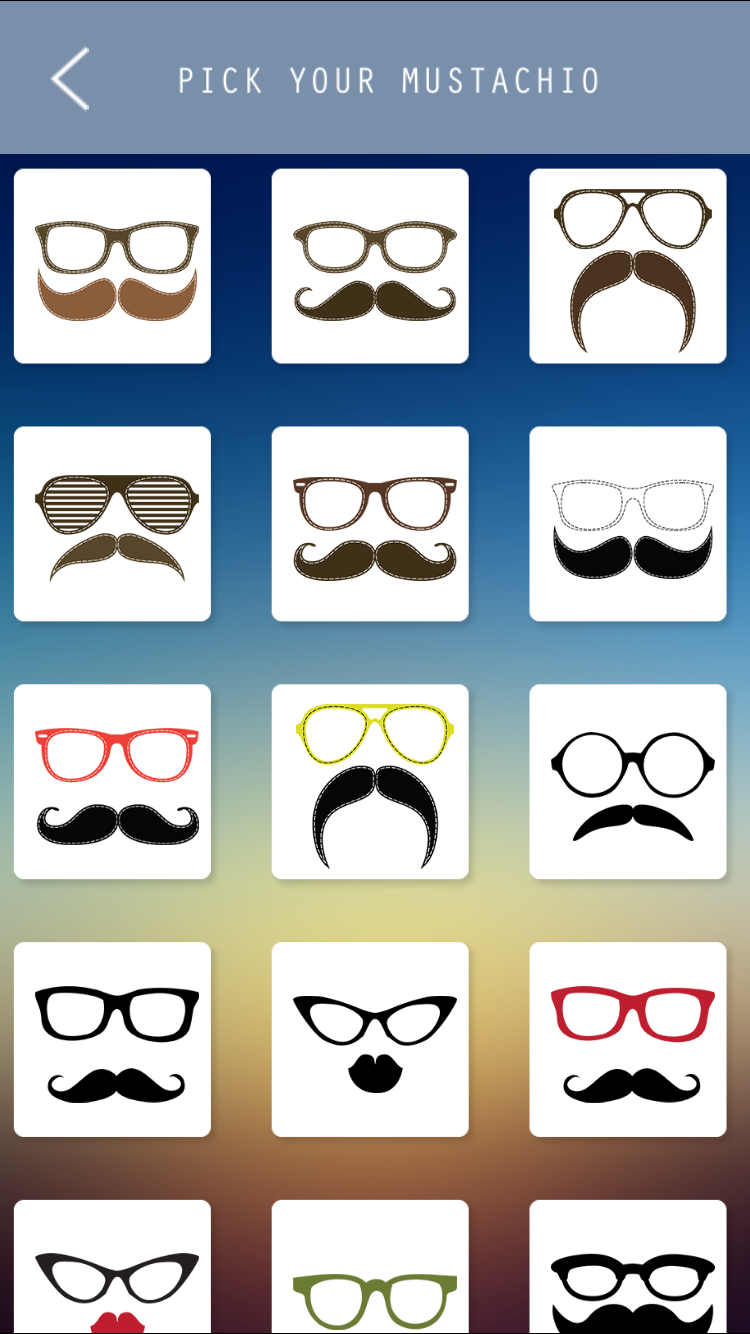Pick the round black glasses with thin mustache
The height and width of the screenshot is (1334, 750).
[628, 782]
